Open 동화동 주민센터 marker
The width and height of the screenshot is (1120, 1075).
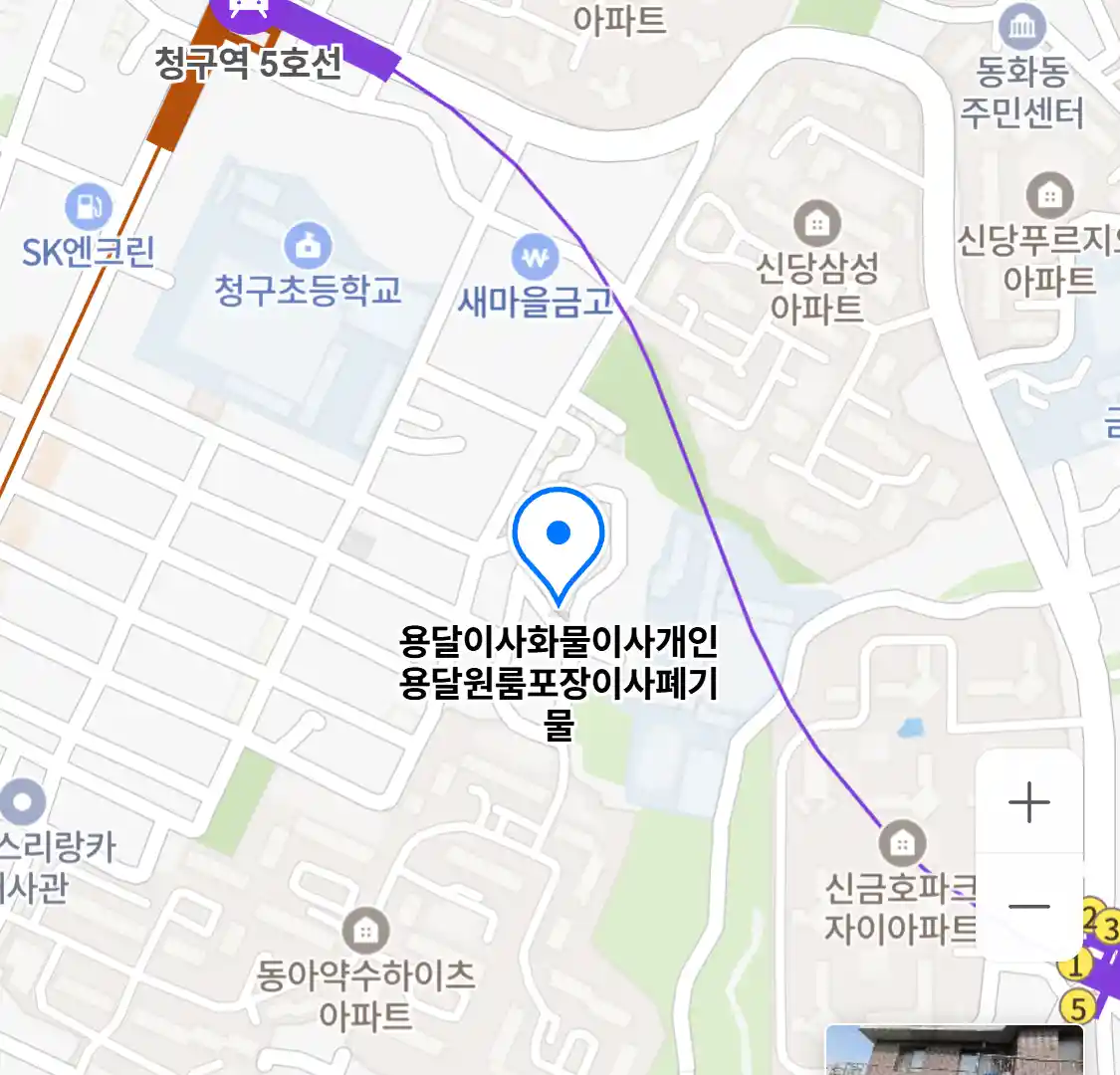[x=1022, y=28]
